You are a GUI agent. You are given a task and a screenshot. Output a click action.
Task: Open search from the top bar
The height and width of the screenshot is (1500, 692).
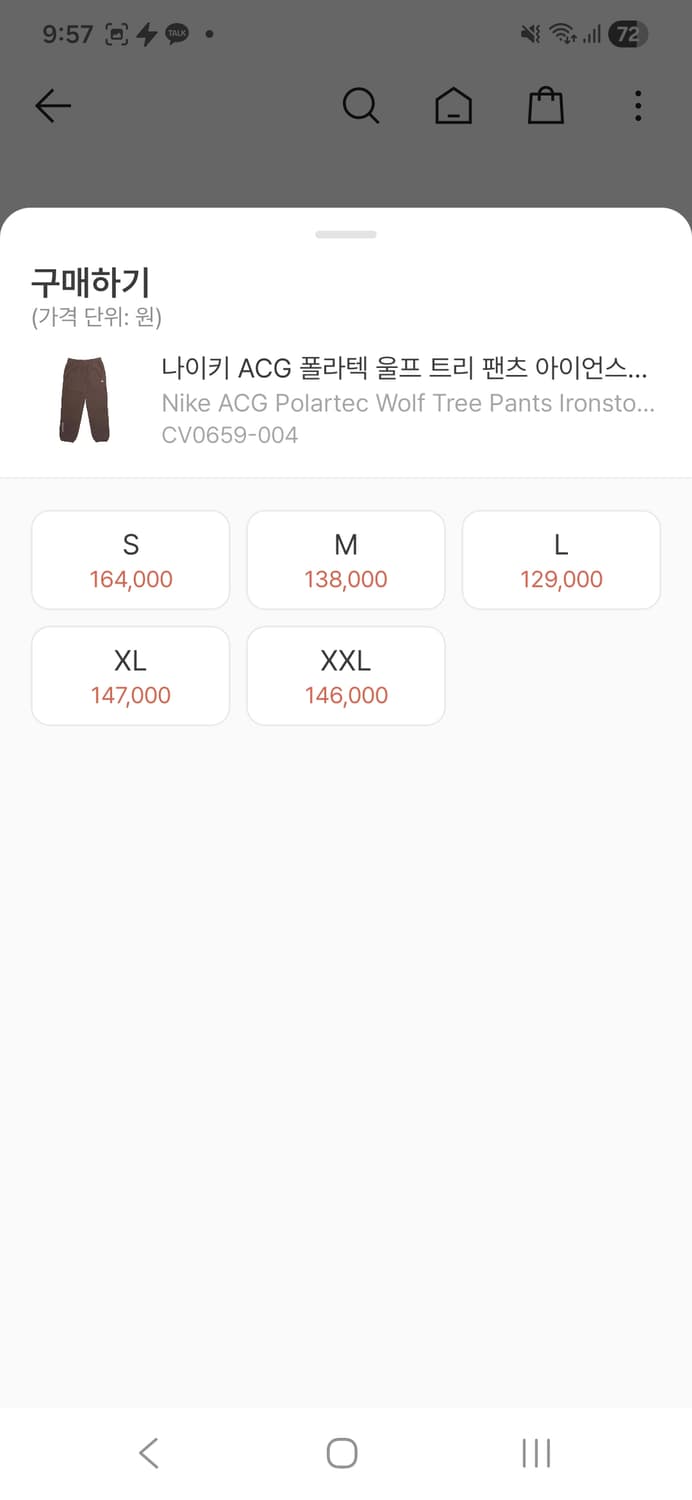(x=360, y=105)
